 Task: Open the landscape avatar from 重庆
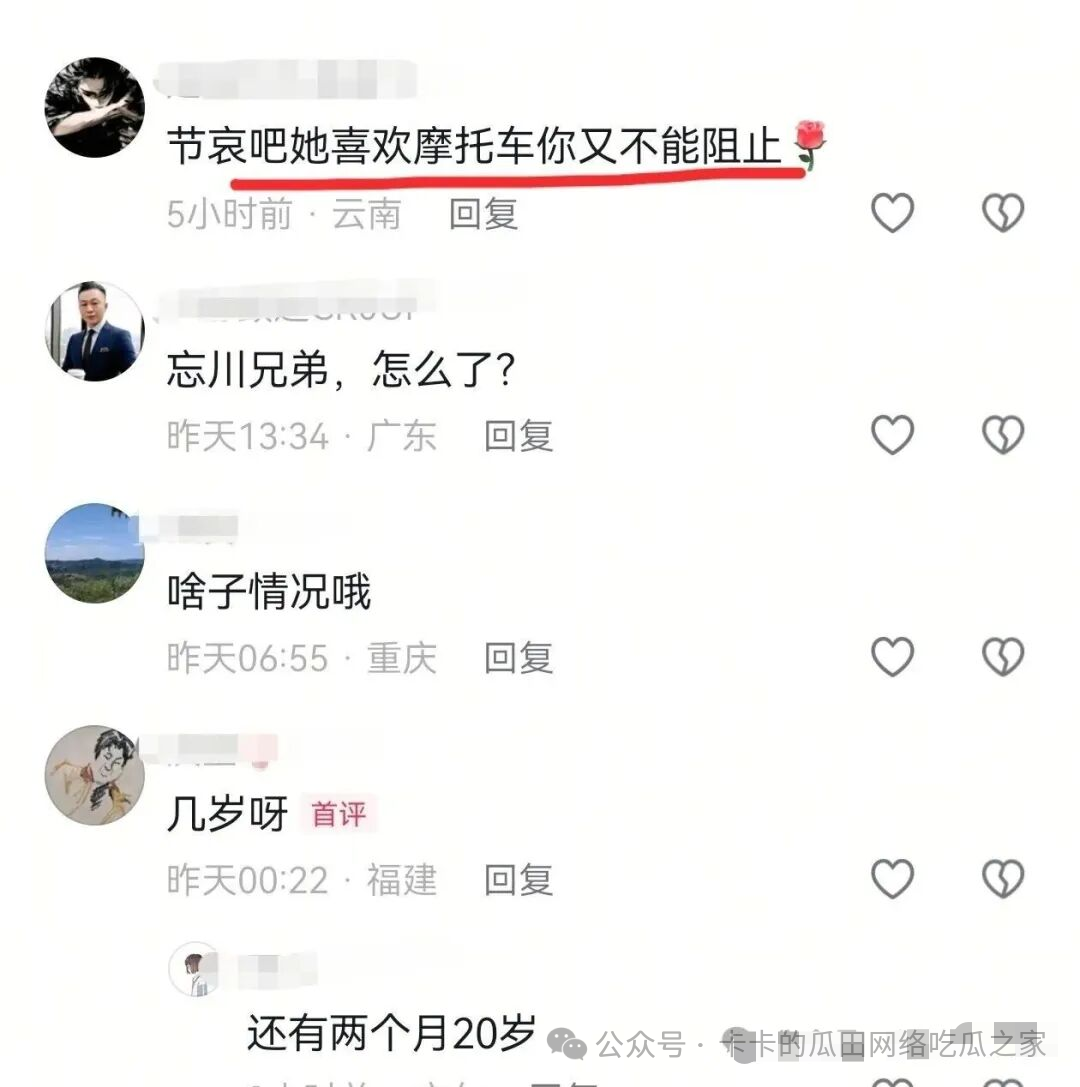(95, 553)
